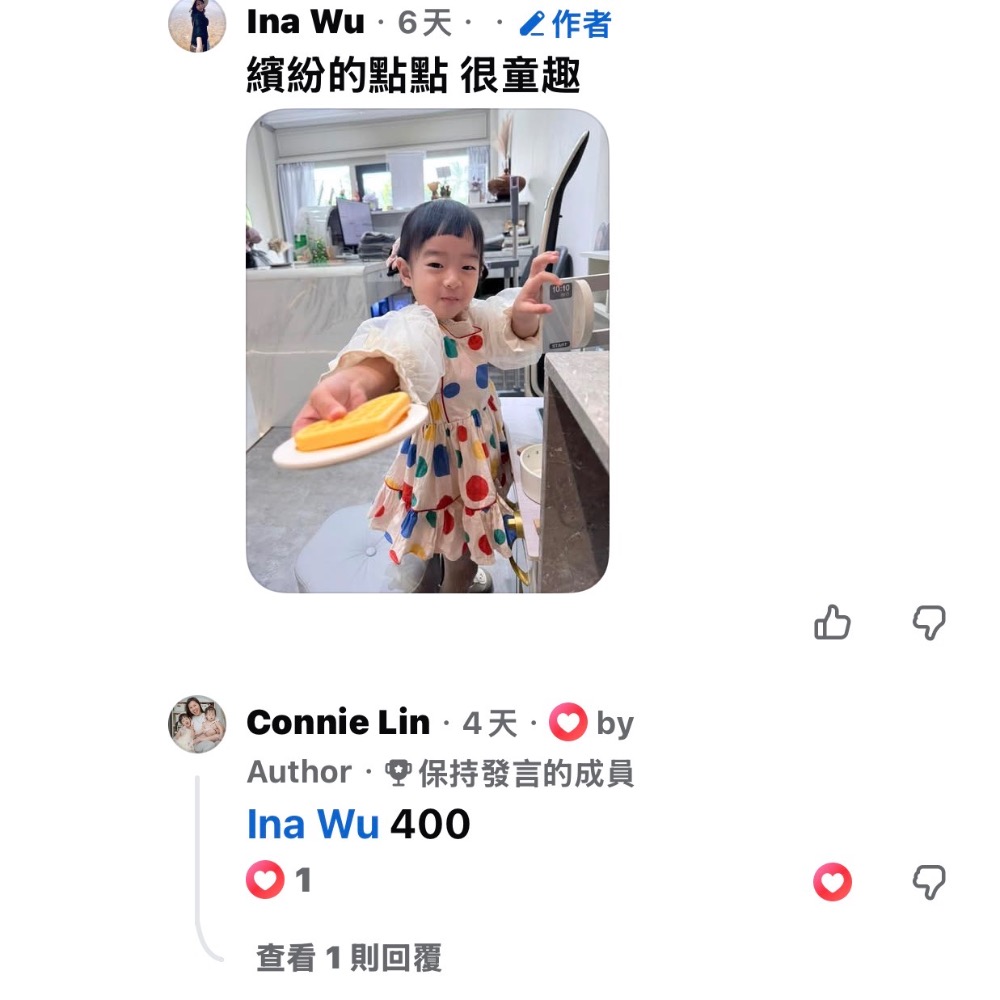Dislike Ina Wu's comment with thumbs down
This screenshot has width=1000, height=1000.
[929, 623]
